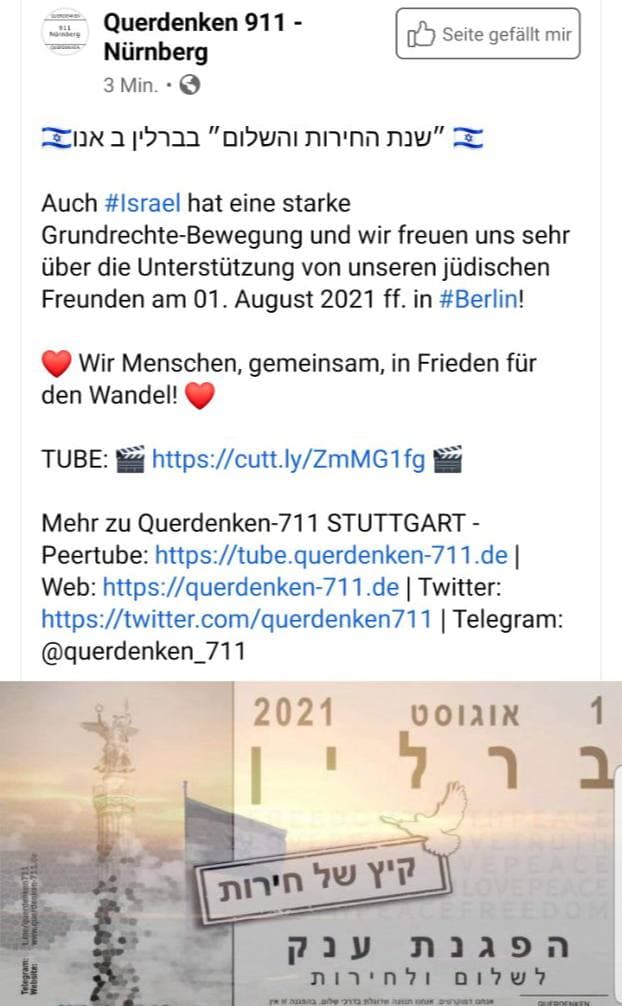Open the attached Berlin demonstration poster image

click(x=311, y=843)
